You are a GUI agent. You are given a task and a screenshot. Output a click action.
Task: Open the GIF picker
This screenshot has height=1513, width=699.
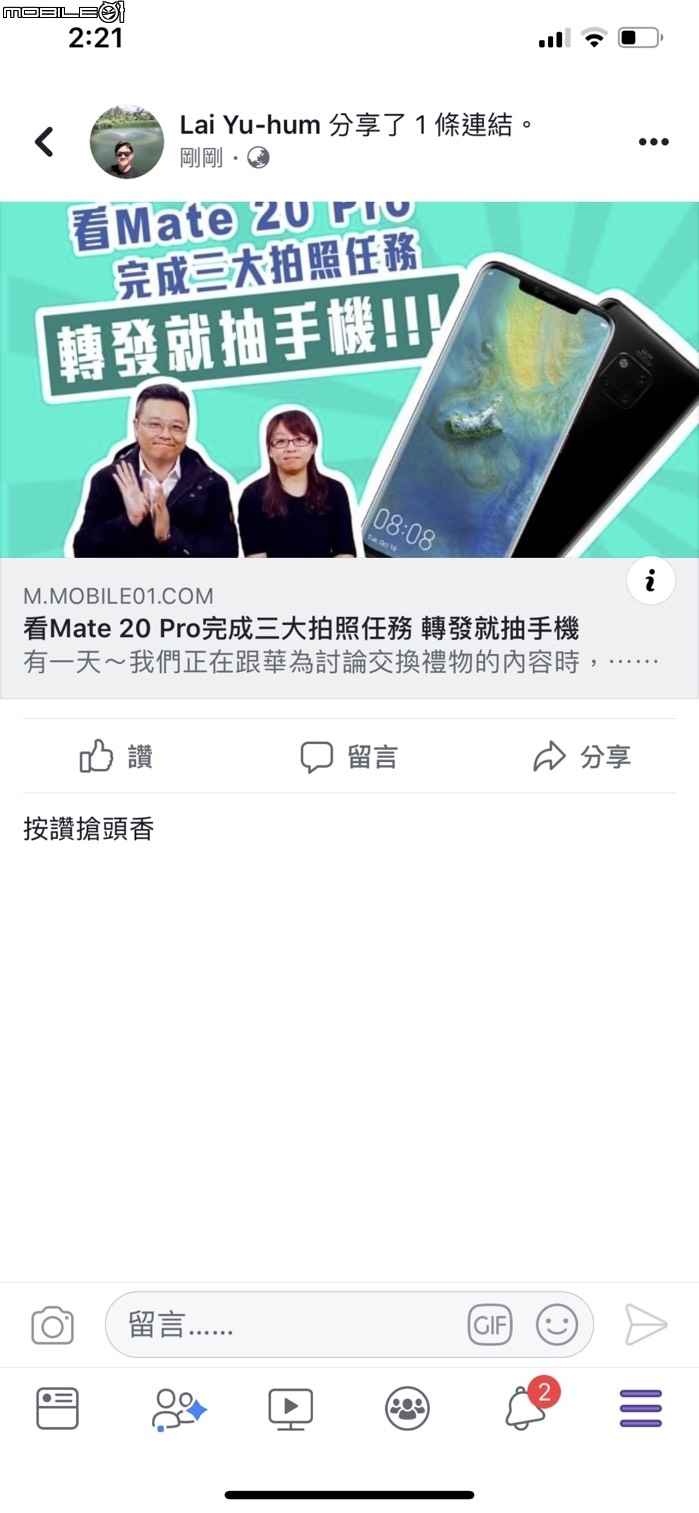(x=490, y=1325)
